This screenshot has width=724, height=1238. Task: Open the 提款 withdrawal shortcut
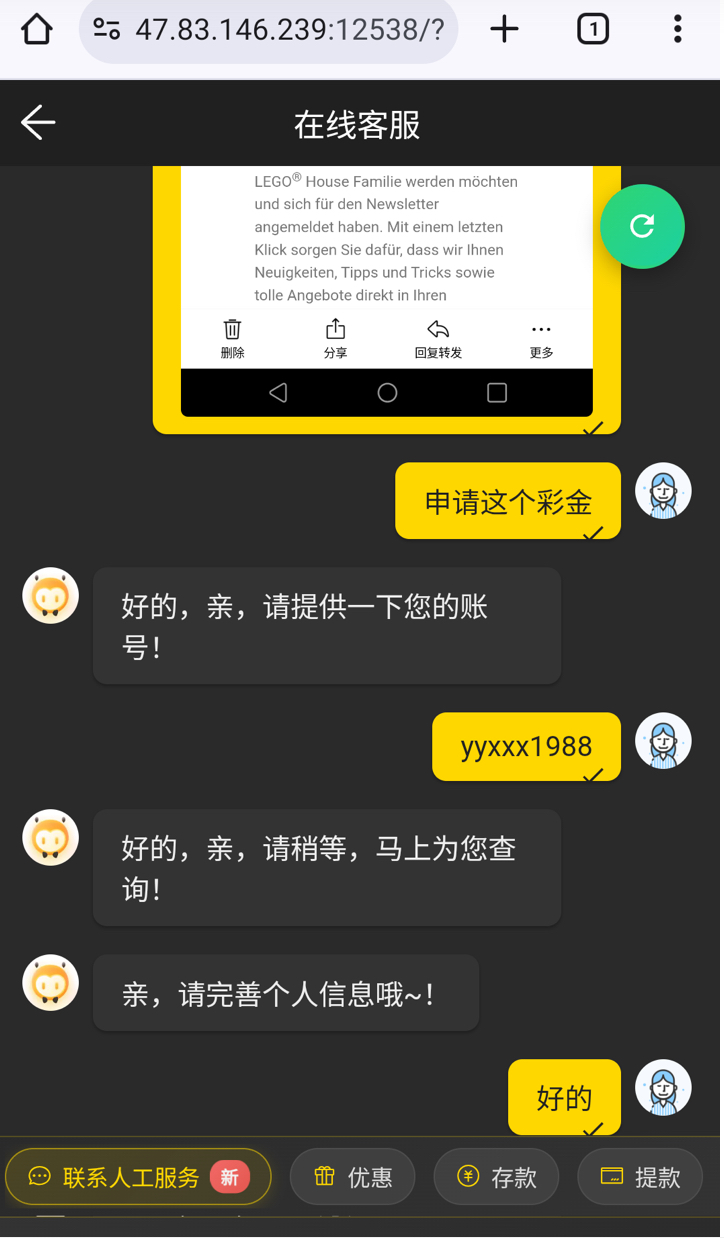[640, 1177]
